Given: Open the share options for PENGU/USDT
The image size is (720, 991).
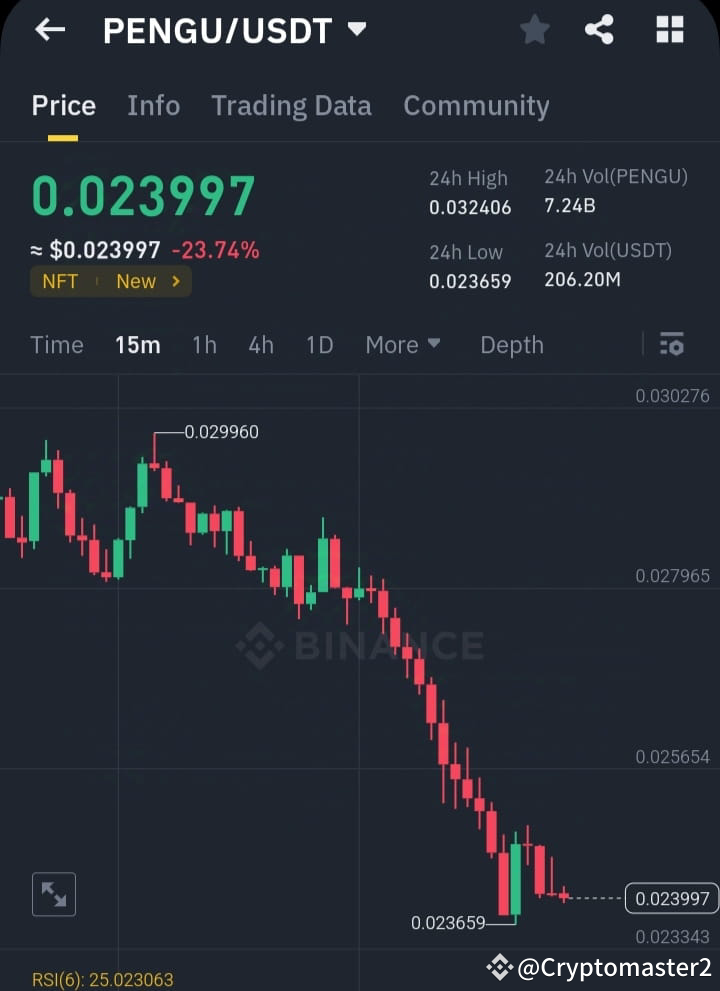Looking at the screenshot, I should tap(600, 29).
